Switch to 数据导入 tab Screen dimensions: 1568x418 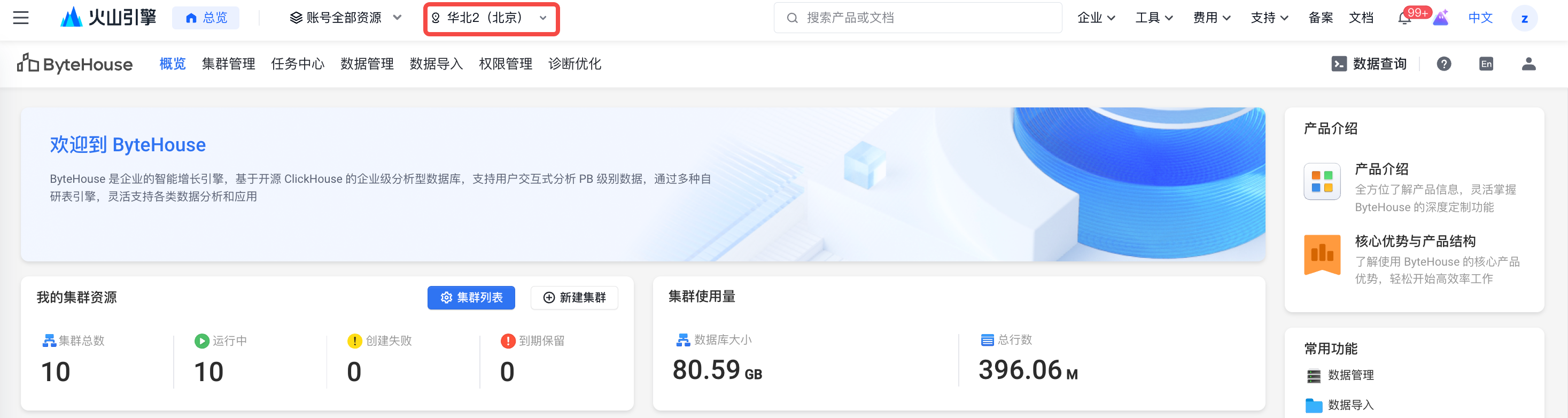pos(436,64)
